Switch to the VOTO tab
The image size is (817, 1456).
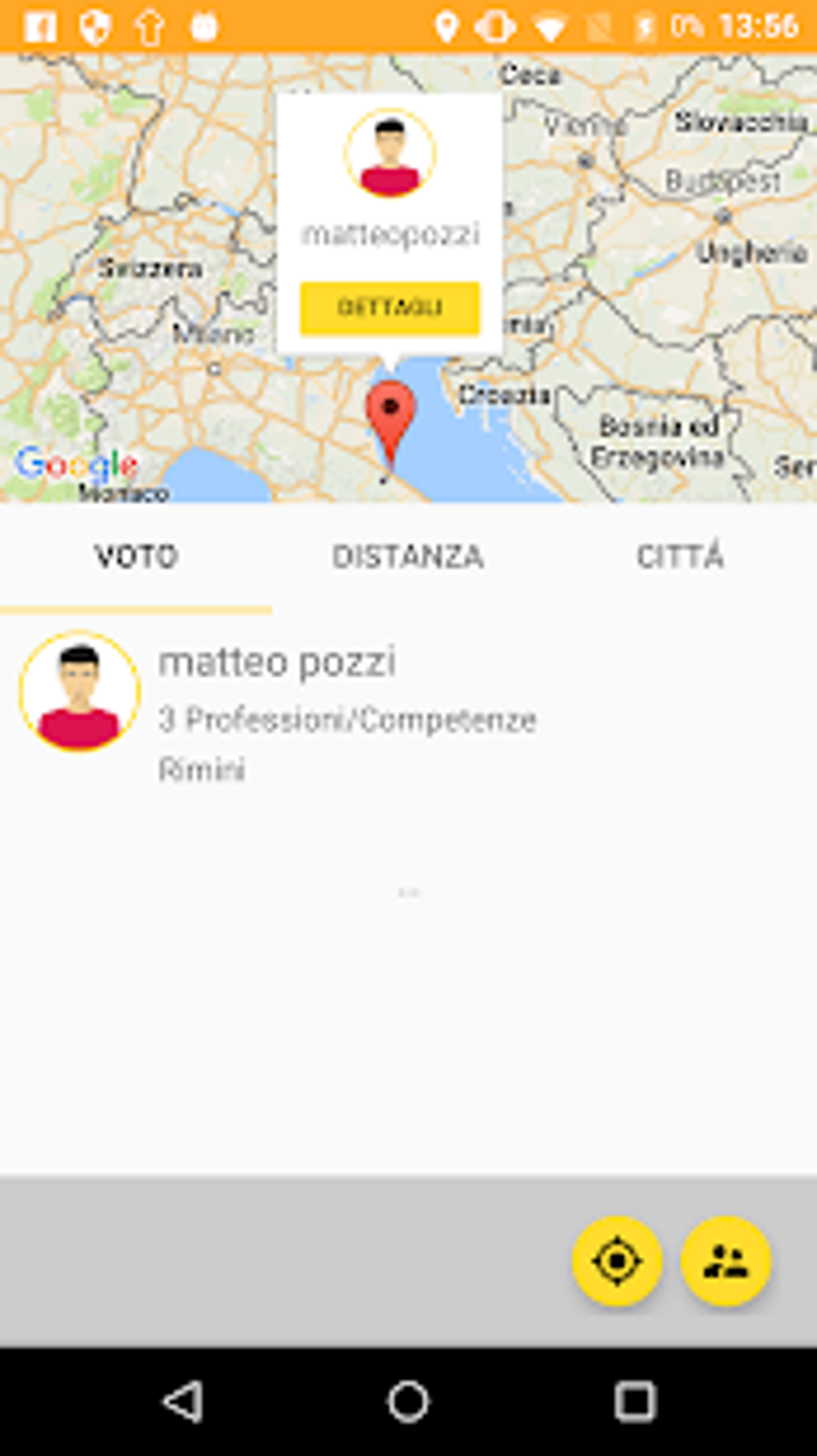pos(136,557)
